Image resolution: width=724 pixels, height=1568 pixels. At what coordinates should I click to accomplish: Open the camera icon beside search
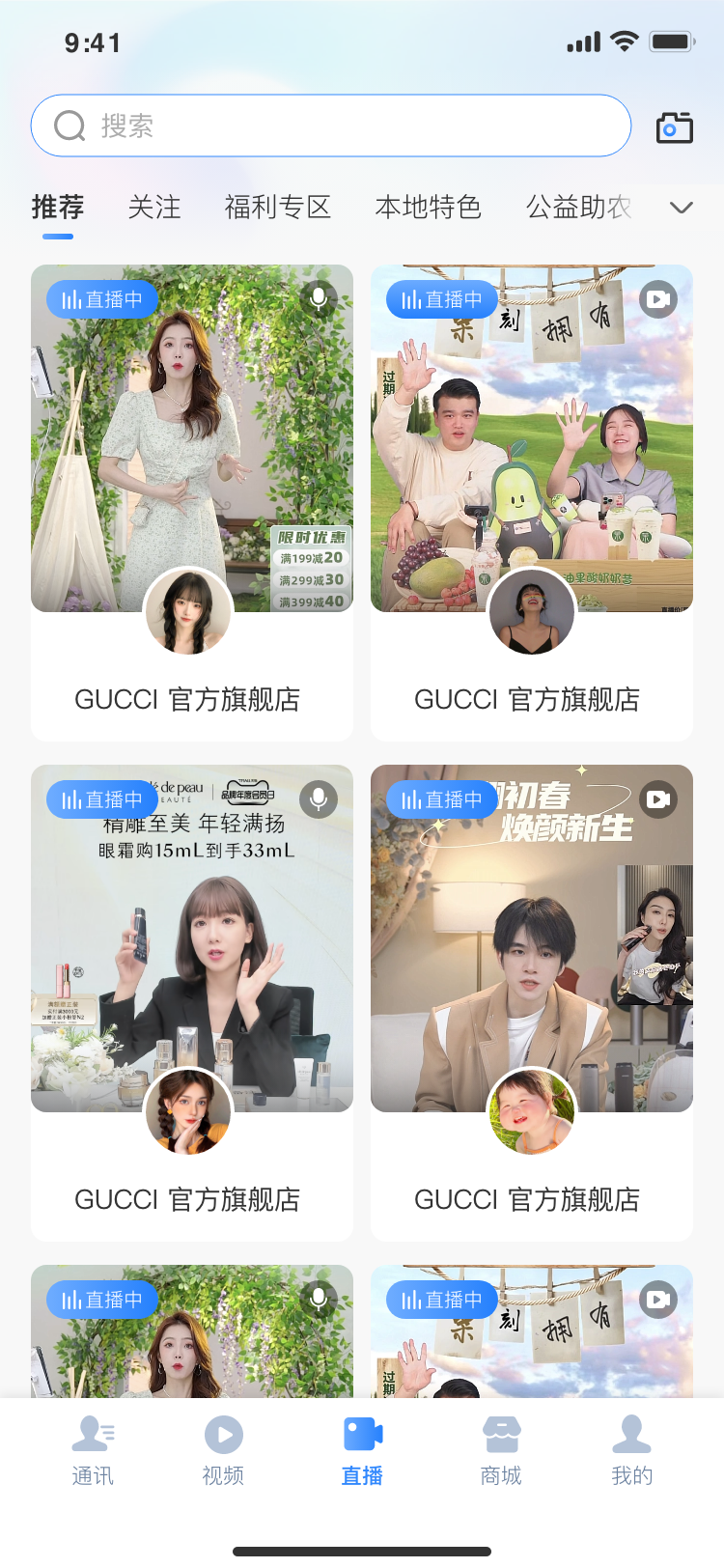(674, 126)
